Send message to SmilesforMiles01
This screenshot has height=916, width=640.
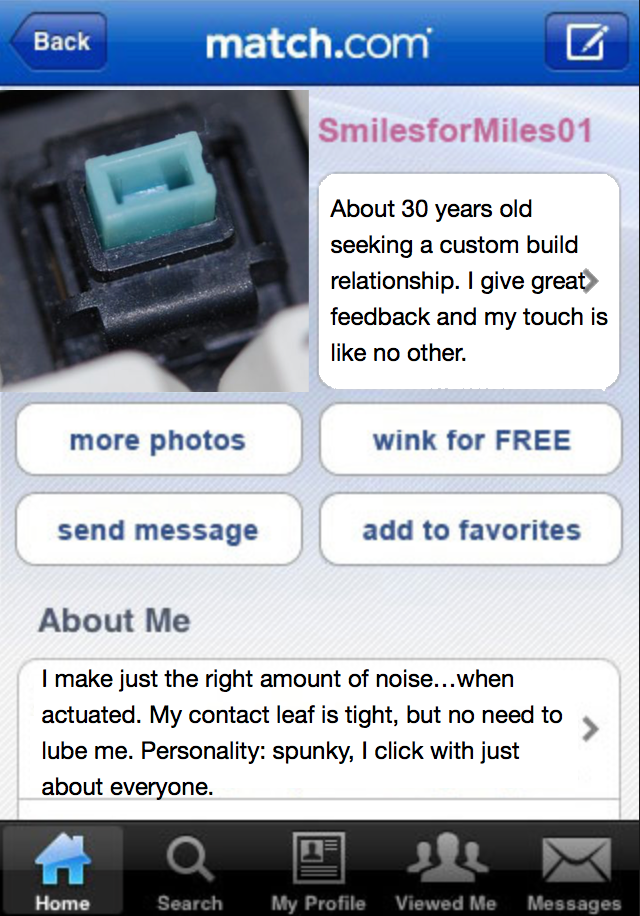(x=158, y=530)
